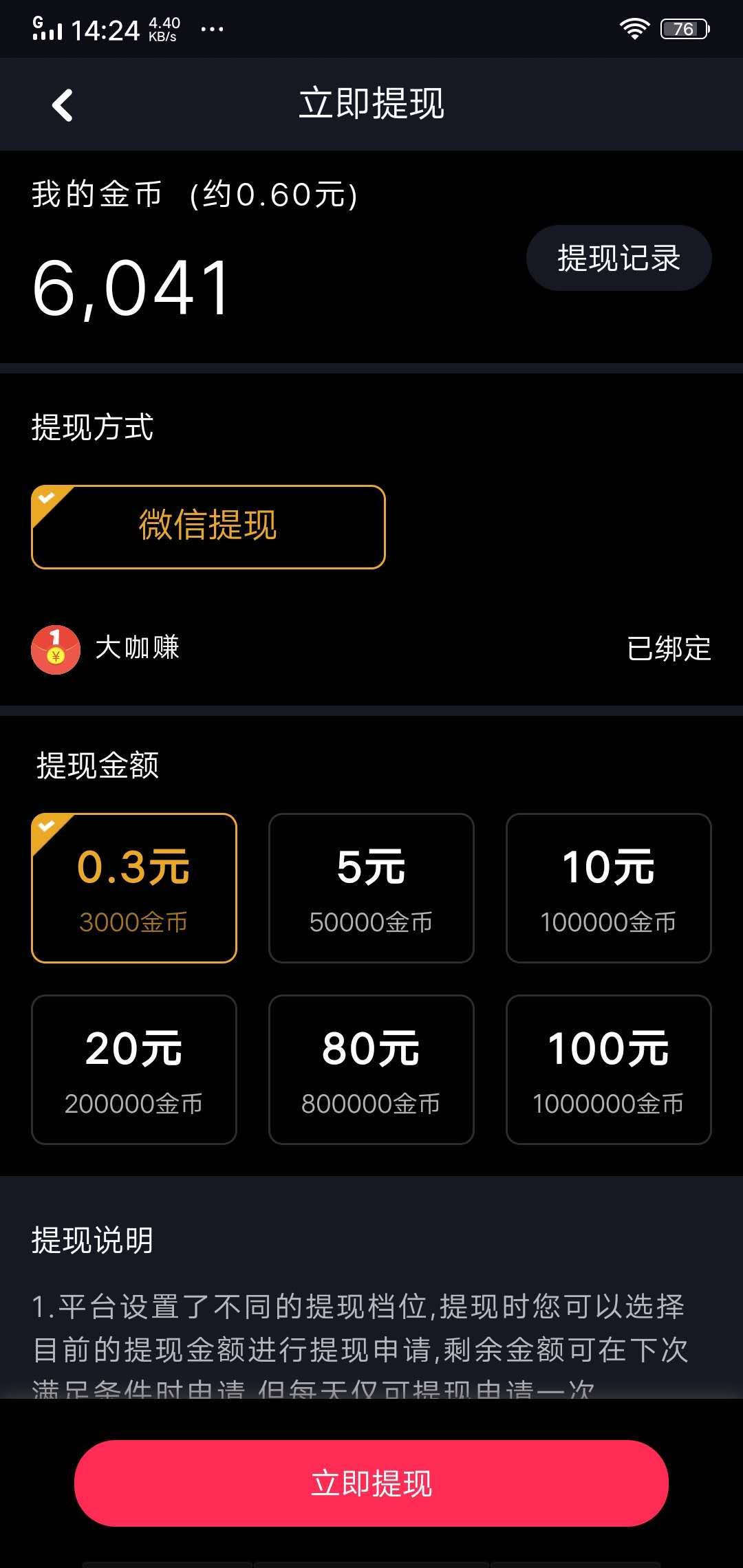Click the red envelope icon beside 大咖赚
The image size is (743, 1568).
(x=55, y=647)
